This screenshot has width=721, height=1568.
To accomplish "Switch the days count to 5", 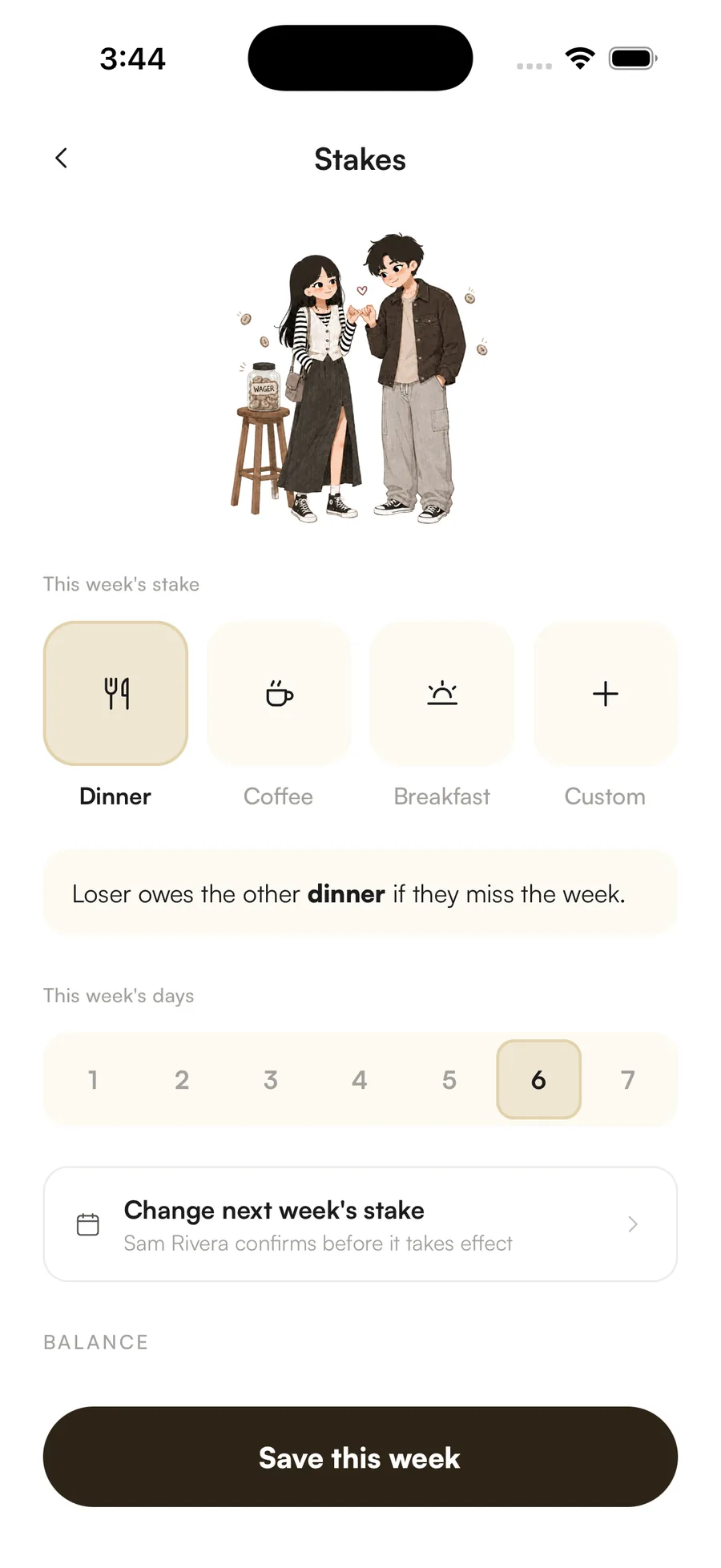I will [449, 1079].
